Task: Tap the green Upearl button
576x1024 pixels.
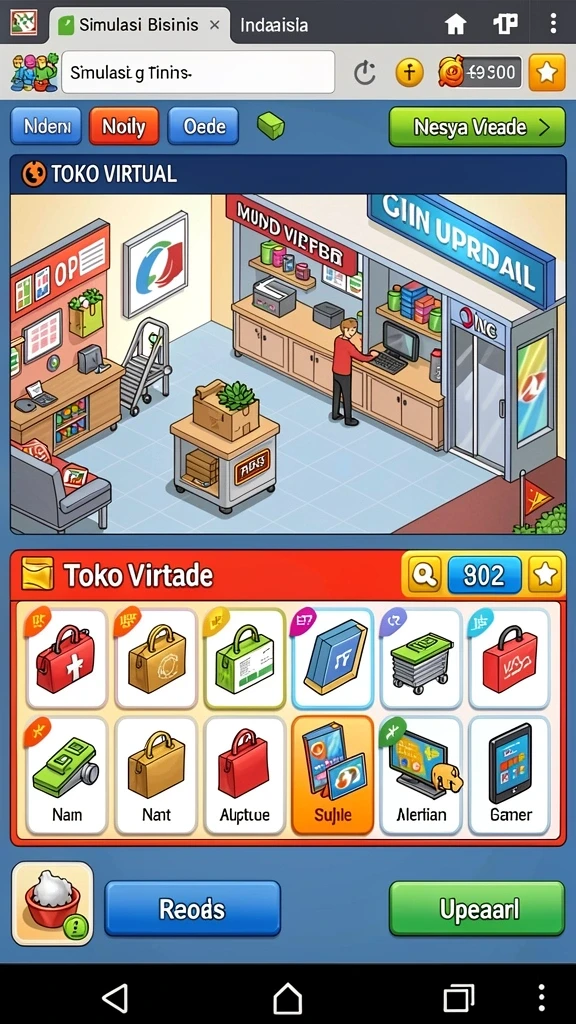Action: (477, 908)
